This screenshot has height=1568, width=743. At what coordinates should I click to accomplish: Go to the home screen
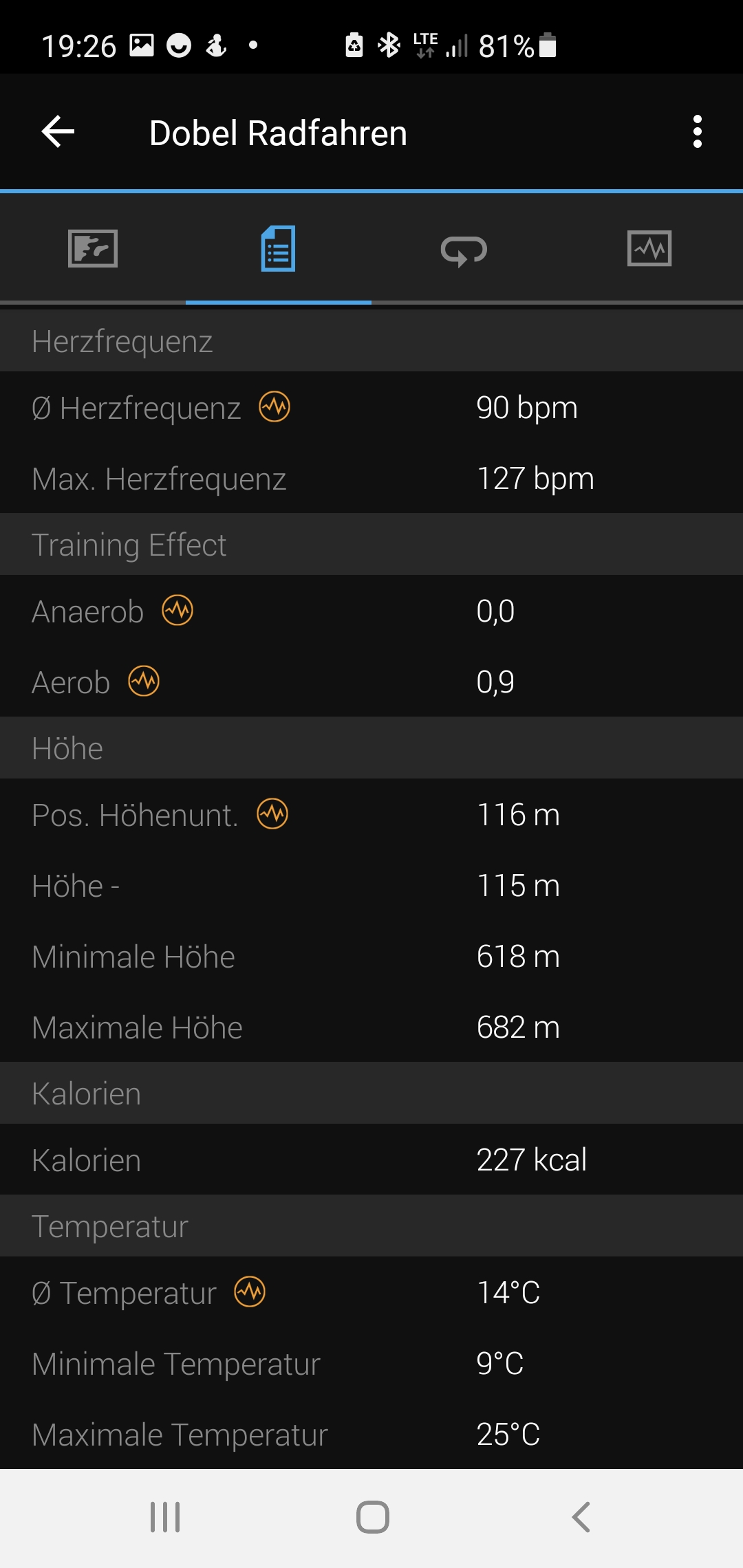(372, 1517)
